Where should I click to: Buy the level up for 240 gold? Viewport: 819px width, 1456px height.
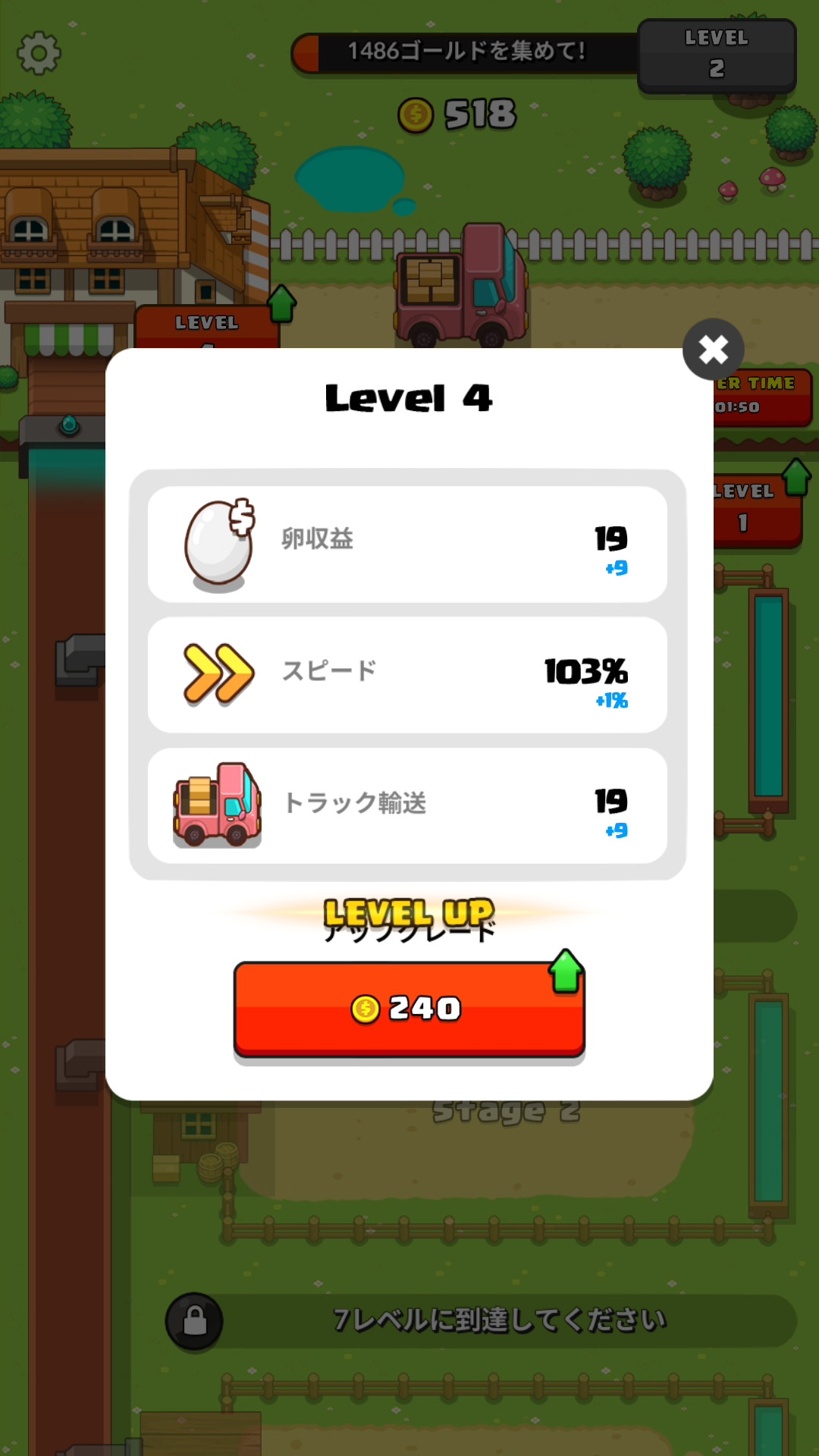(409, 1009)
